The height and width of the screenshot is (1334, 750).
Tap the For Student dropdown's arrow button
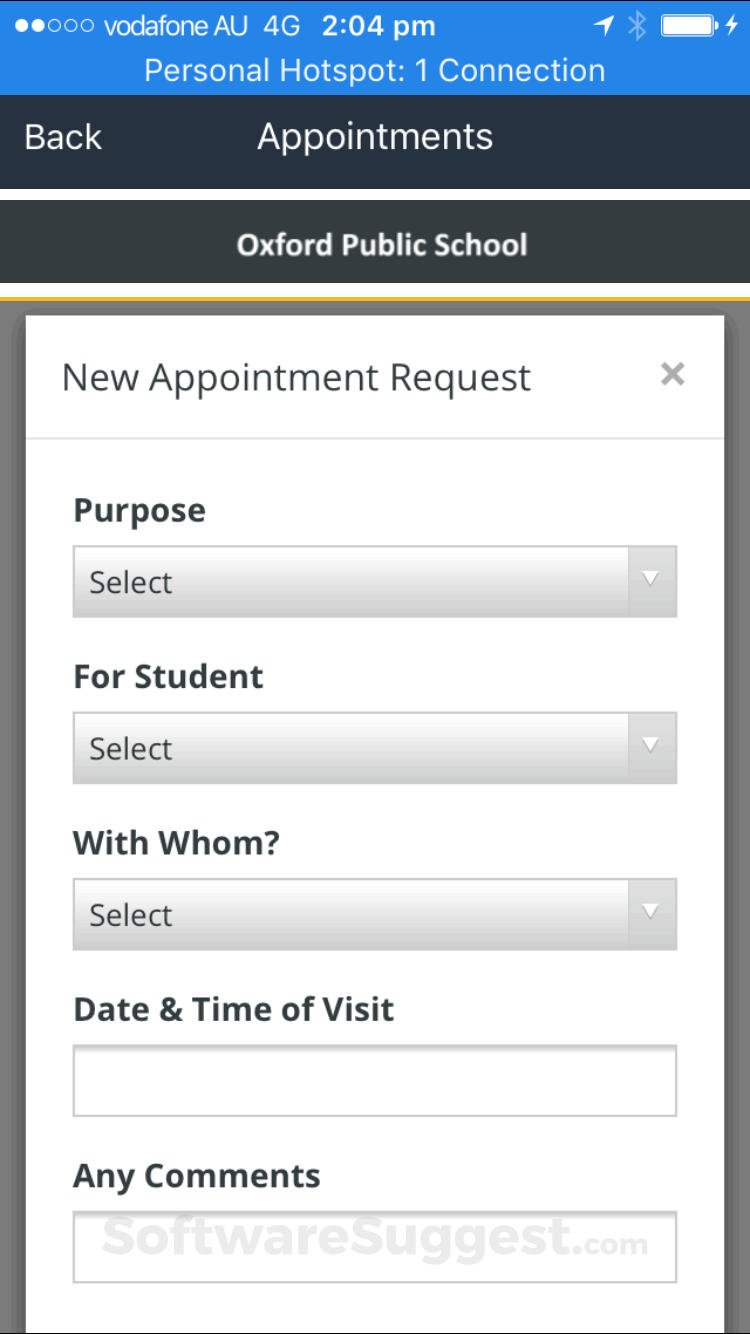point(652,747)
